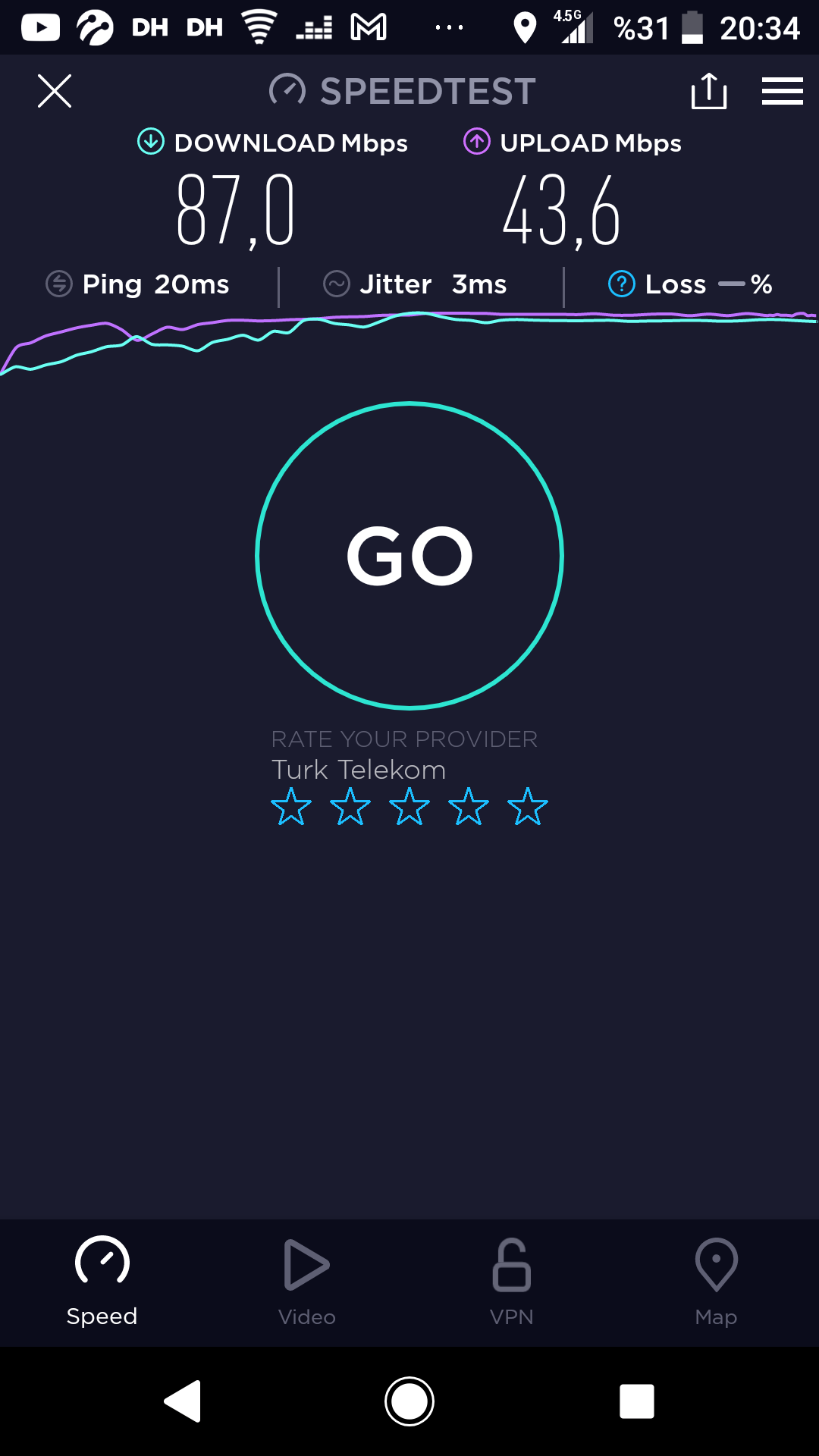Switch to the Video tab
Screen dimensions: 819x1456
click(307, 1282)
